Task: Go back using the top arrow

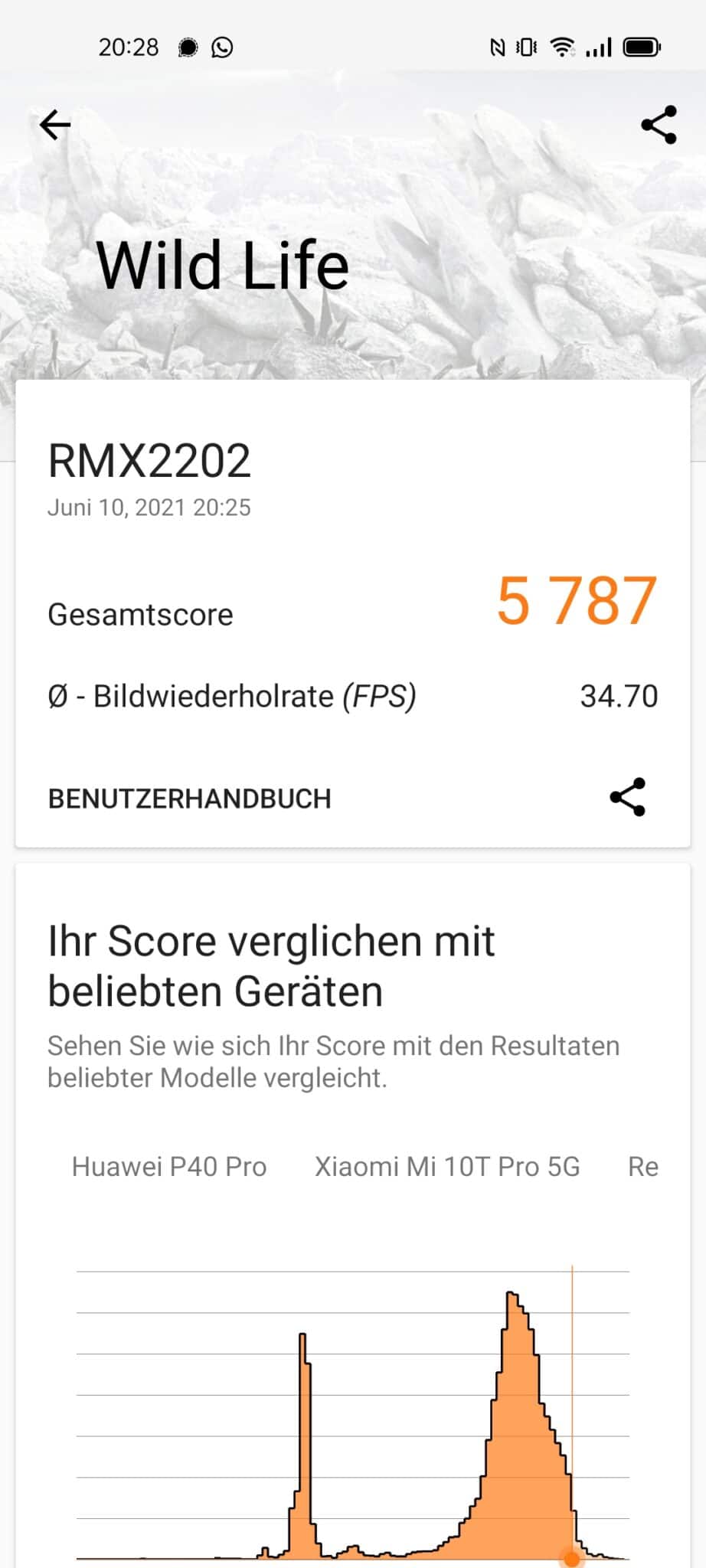Action: (x=55, y=125)
